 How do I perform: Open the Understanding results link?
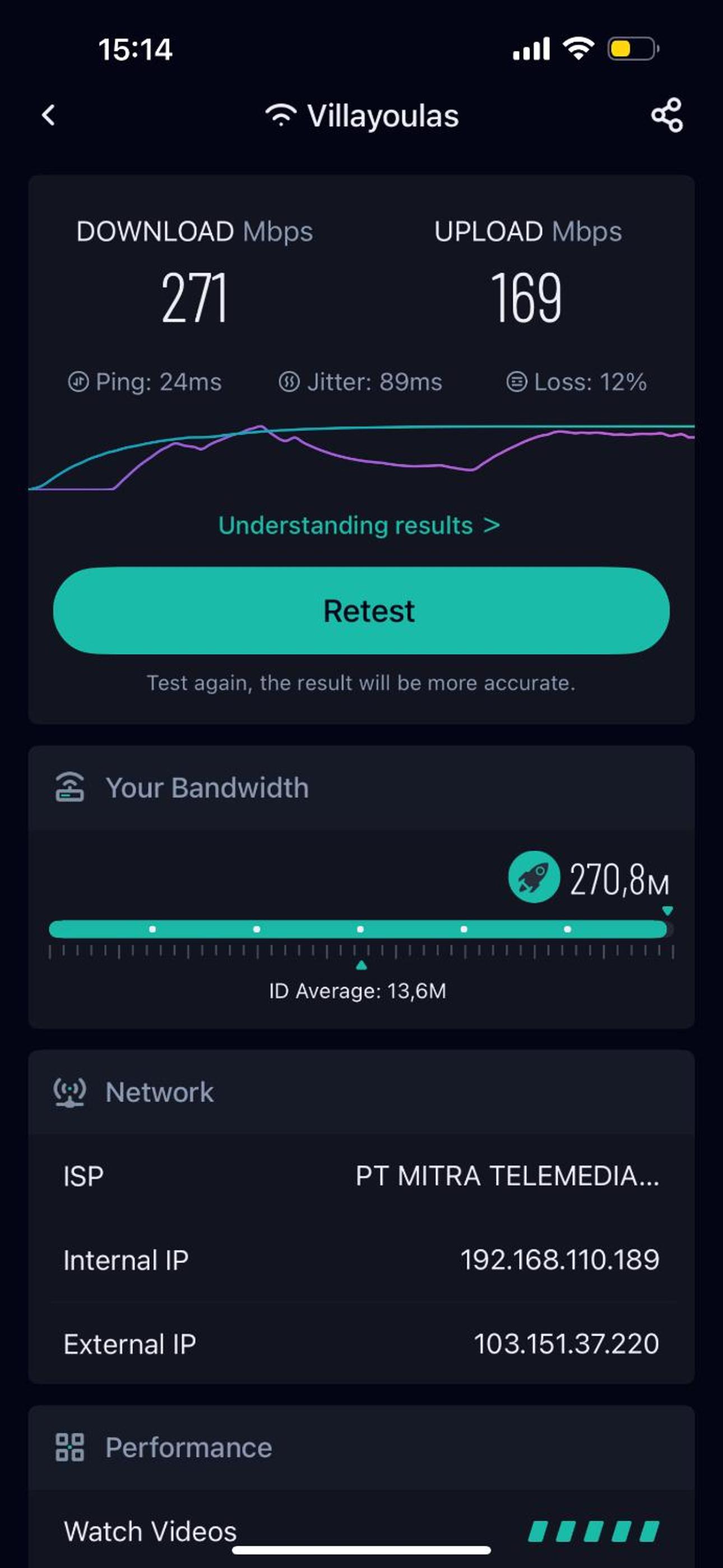point(359,525)
